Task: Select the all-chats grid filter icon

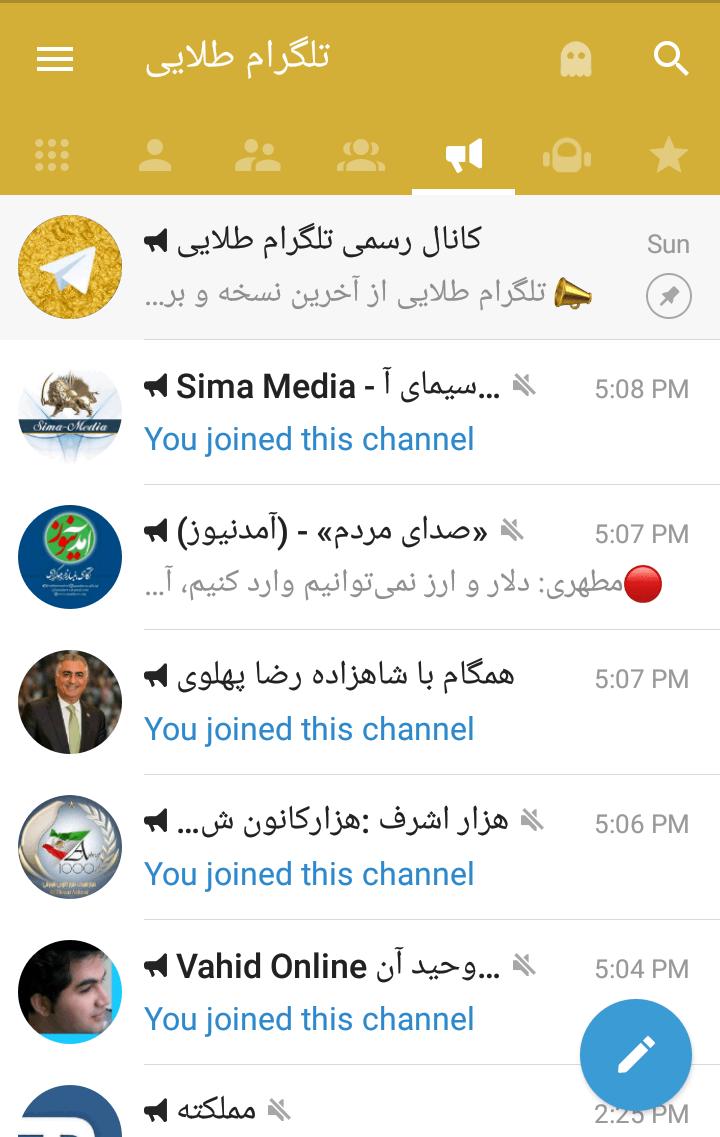Action: [x=51, y=155]
